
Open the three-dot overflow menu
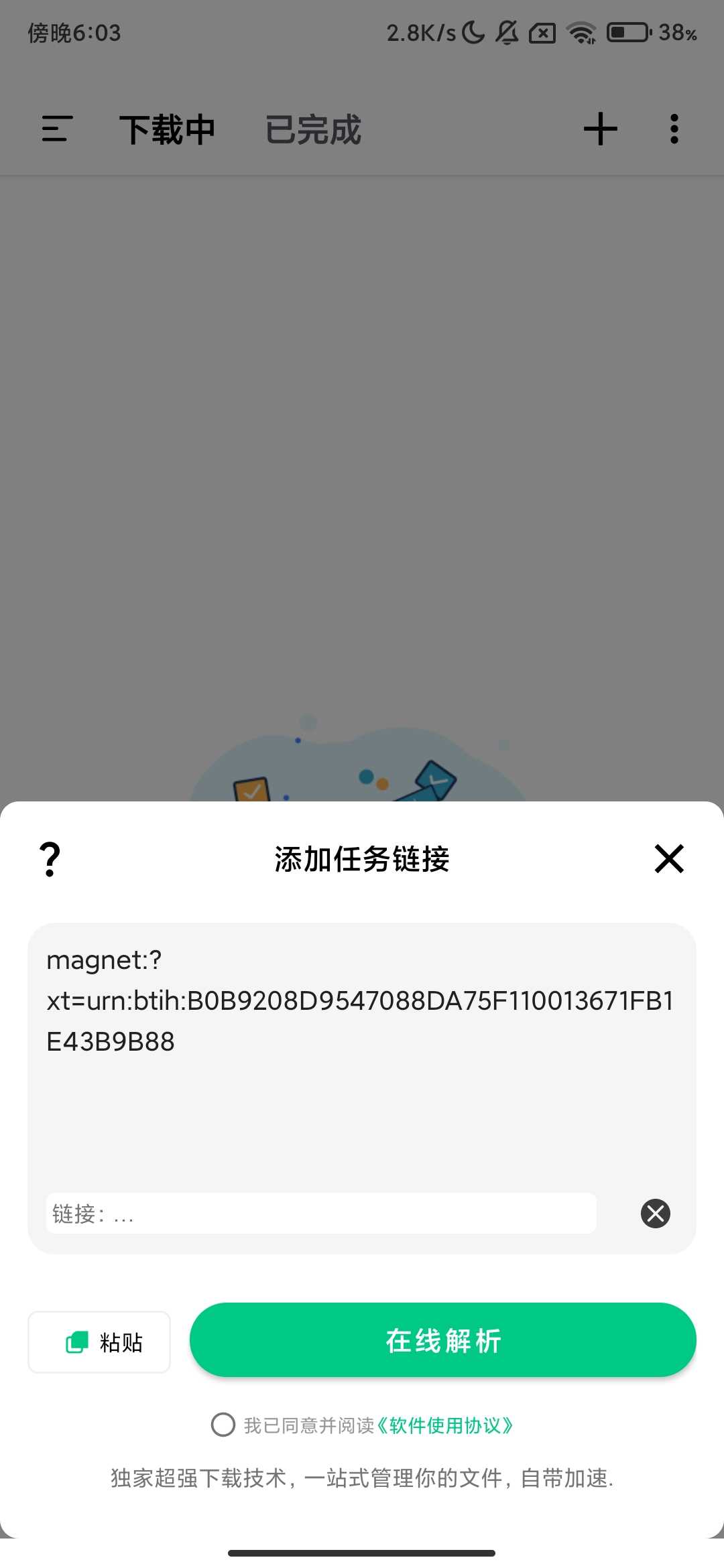click(x=674, y=129)
